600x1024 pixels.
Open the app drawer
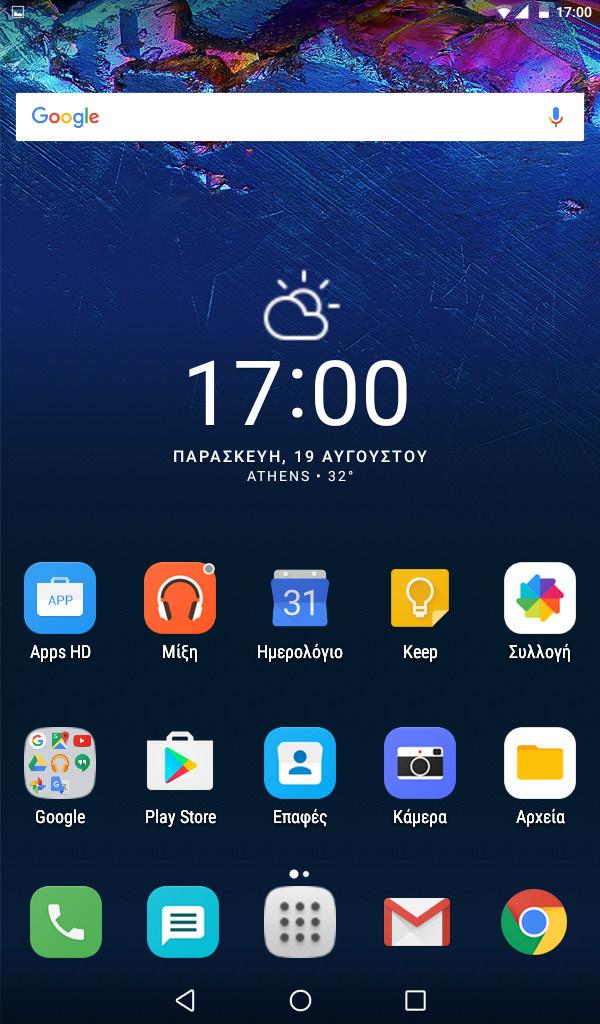[x=300, y=922]
